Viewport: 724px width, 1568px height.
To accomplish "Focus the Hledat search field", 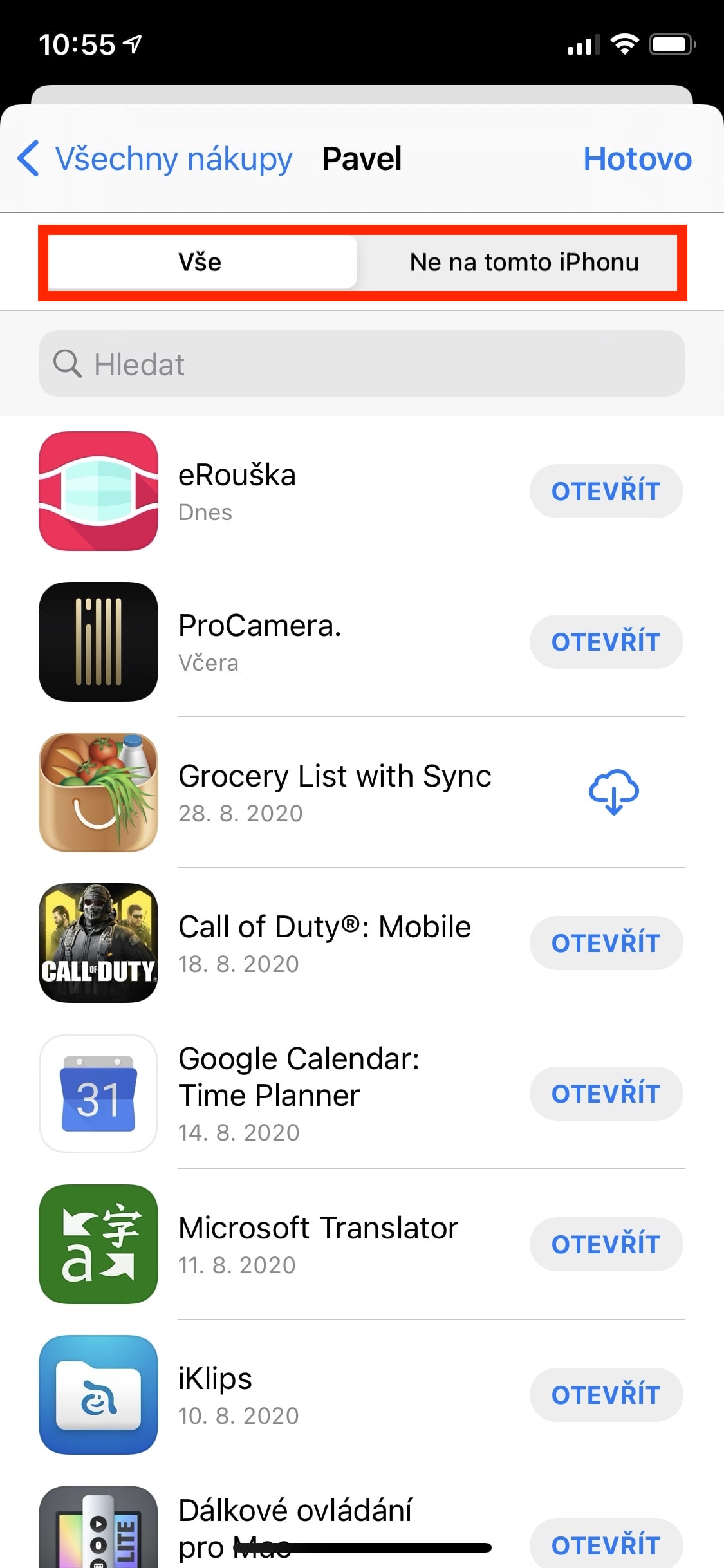I will [x=362, y=364].
